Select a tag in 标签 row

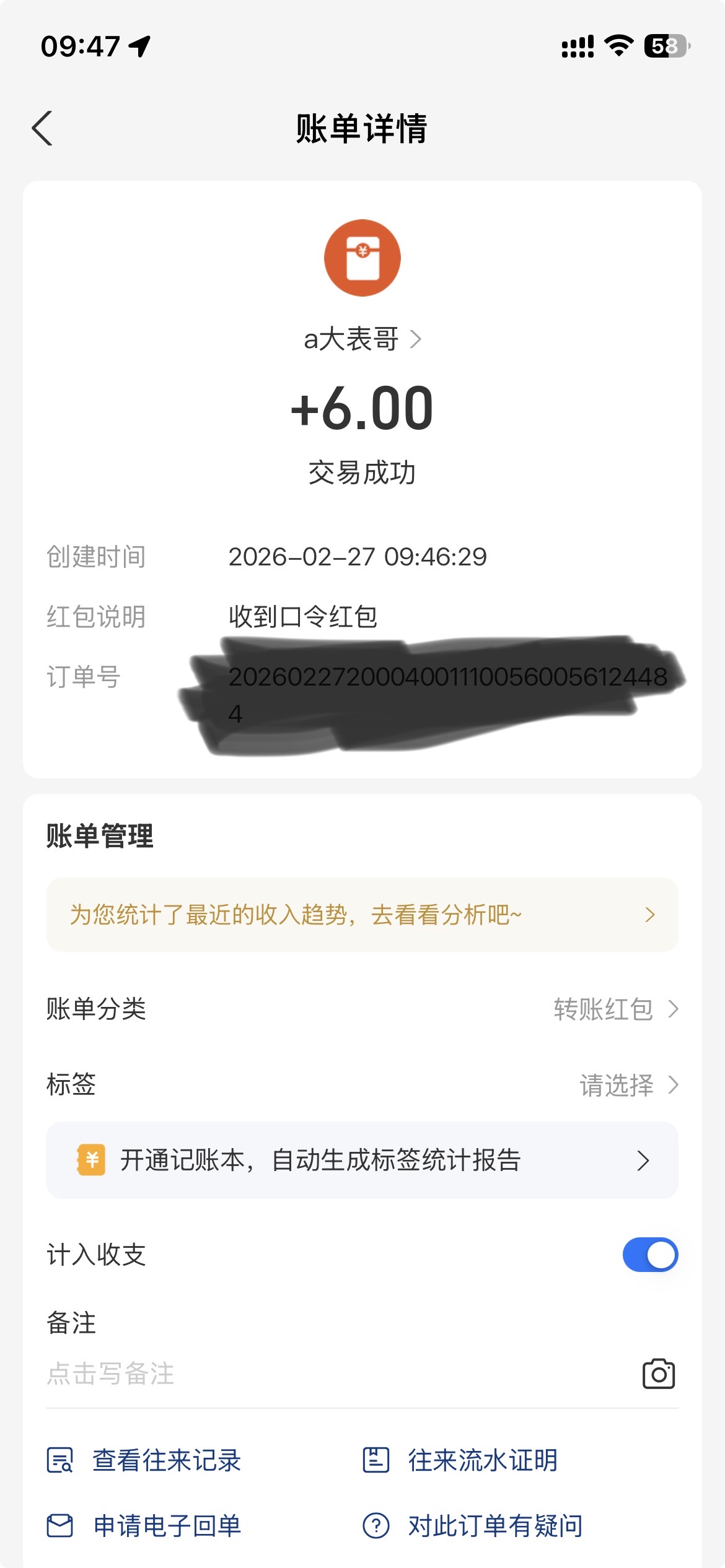(627, 1085)
